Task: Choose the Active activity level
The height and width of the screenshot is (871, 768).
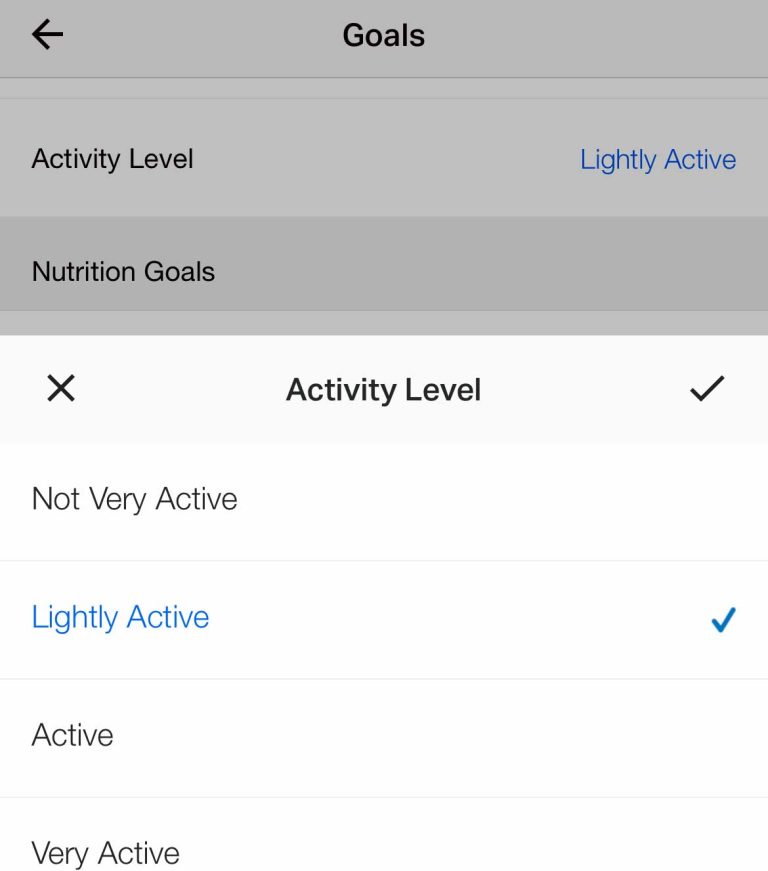Action: 72,735
